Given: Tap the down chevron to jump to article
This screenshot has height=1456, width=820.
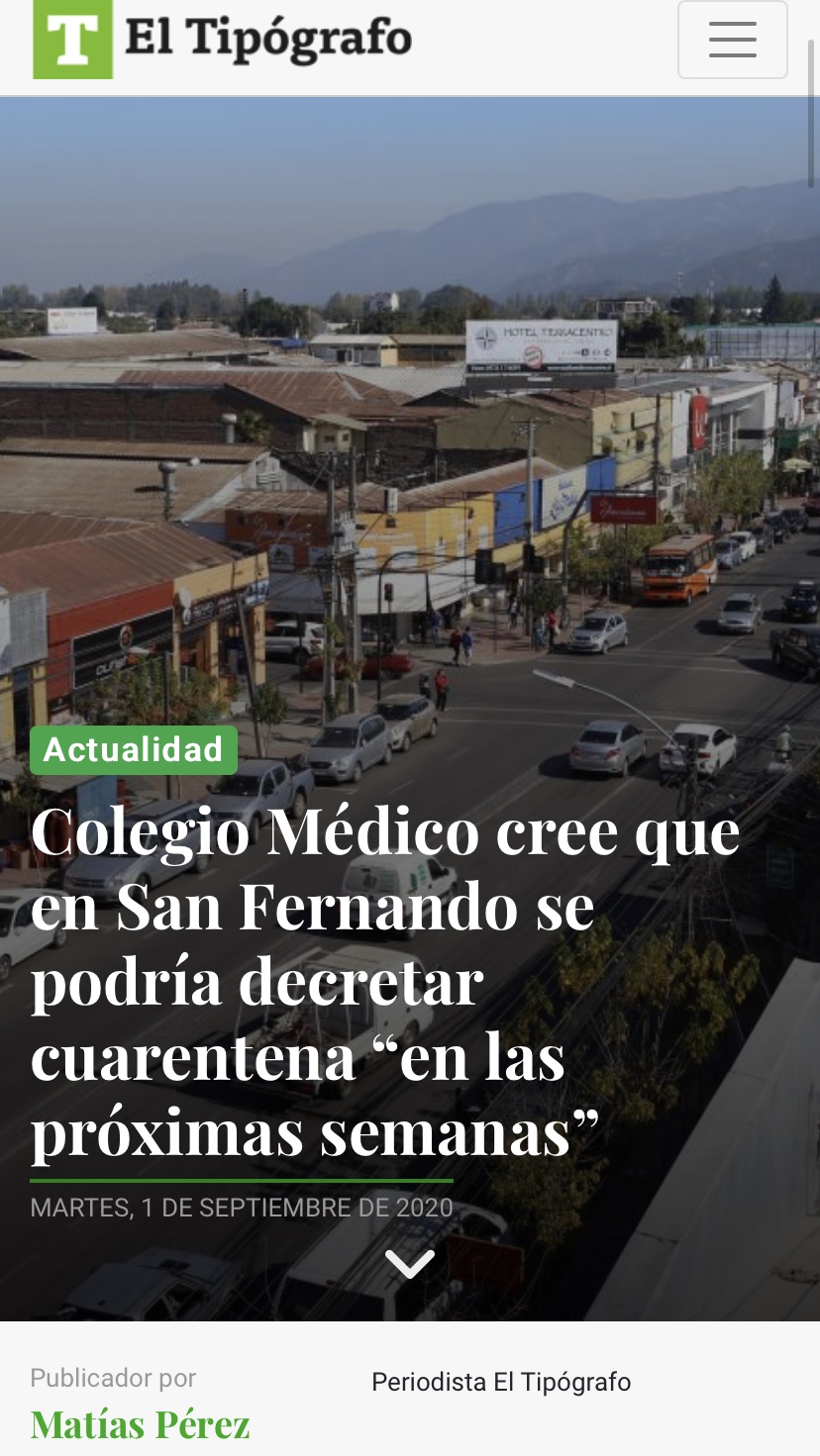Looking at the screenshot, I should (x=409, y=1264).
